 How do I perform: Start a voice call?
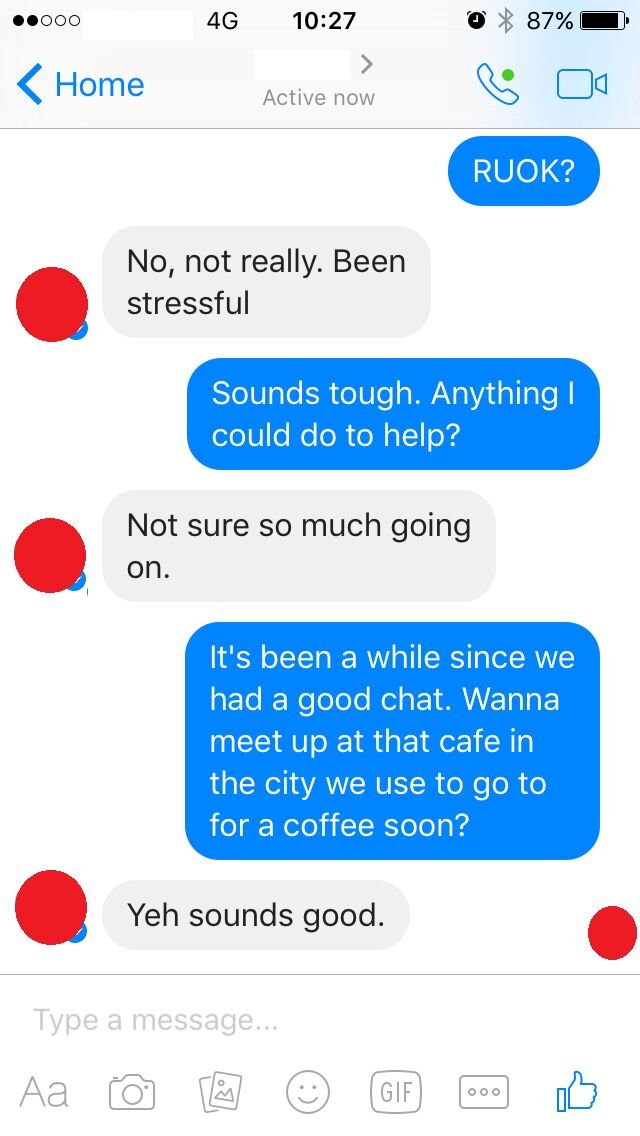click(498, 84)
